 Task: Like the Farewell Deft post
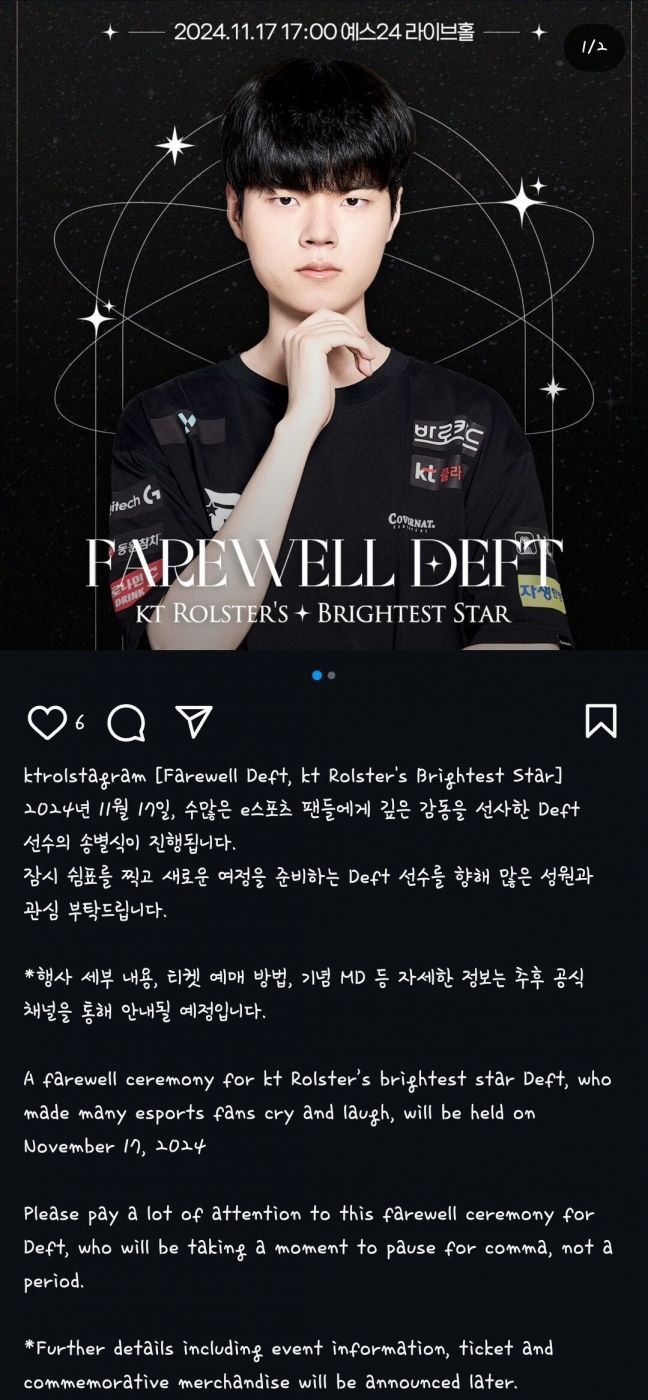point(46,722)
